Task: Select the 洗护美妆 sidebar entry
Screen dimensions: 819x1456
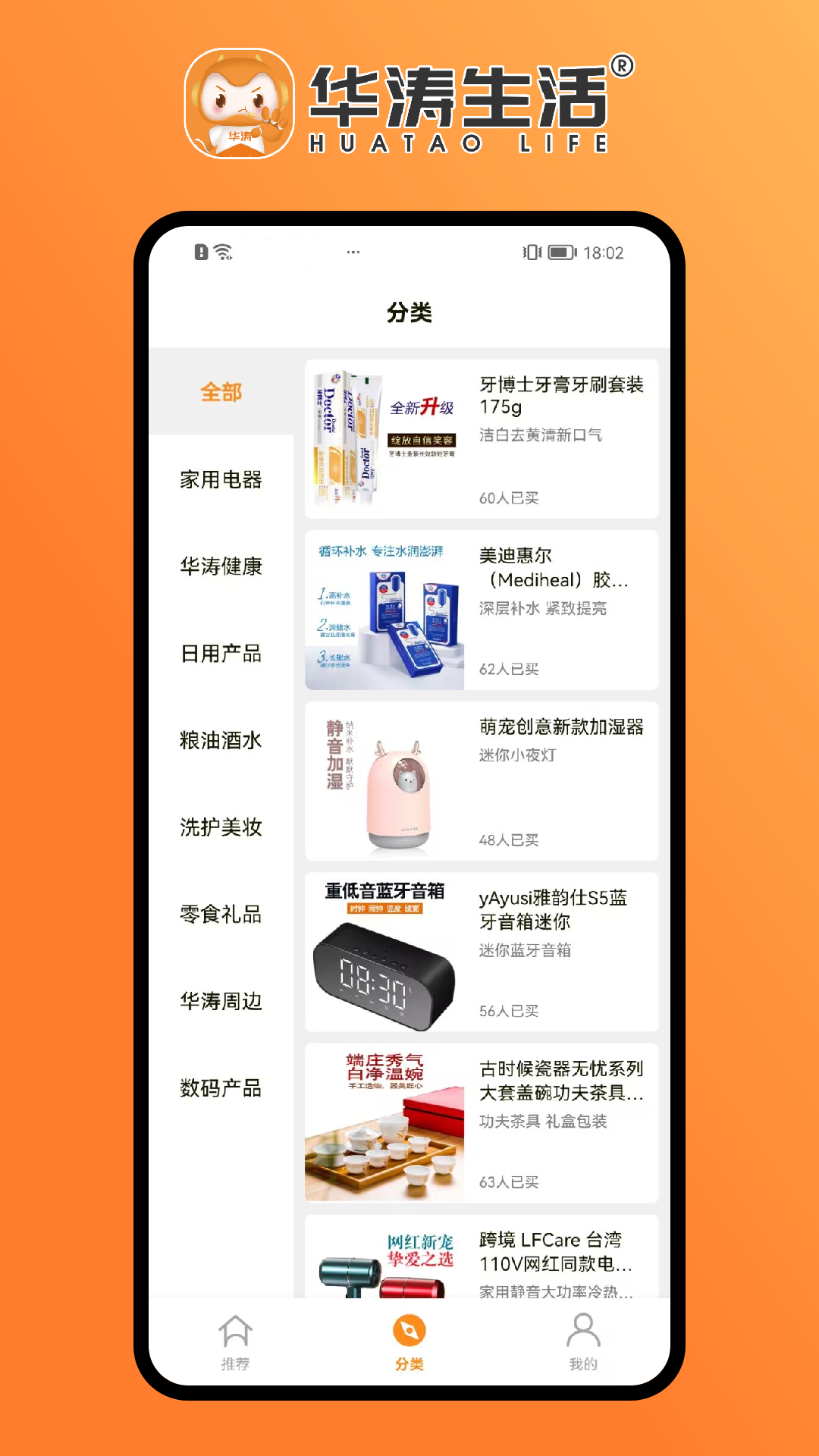Action: pyautogui.click(x=220, y=829)
